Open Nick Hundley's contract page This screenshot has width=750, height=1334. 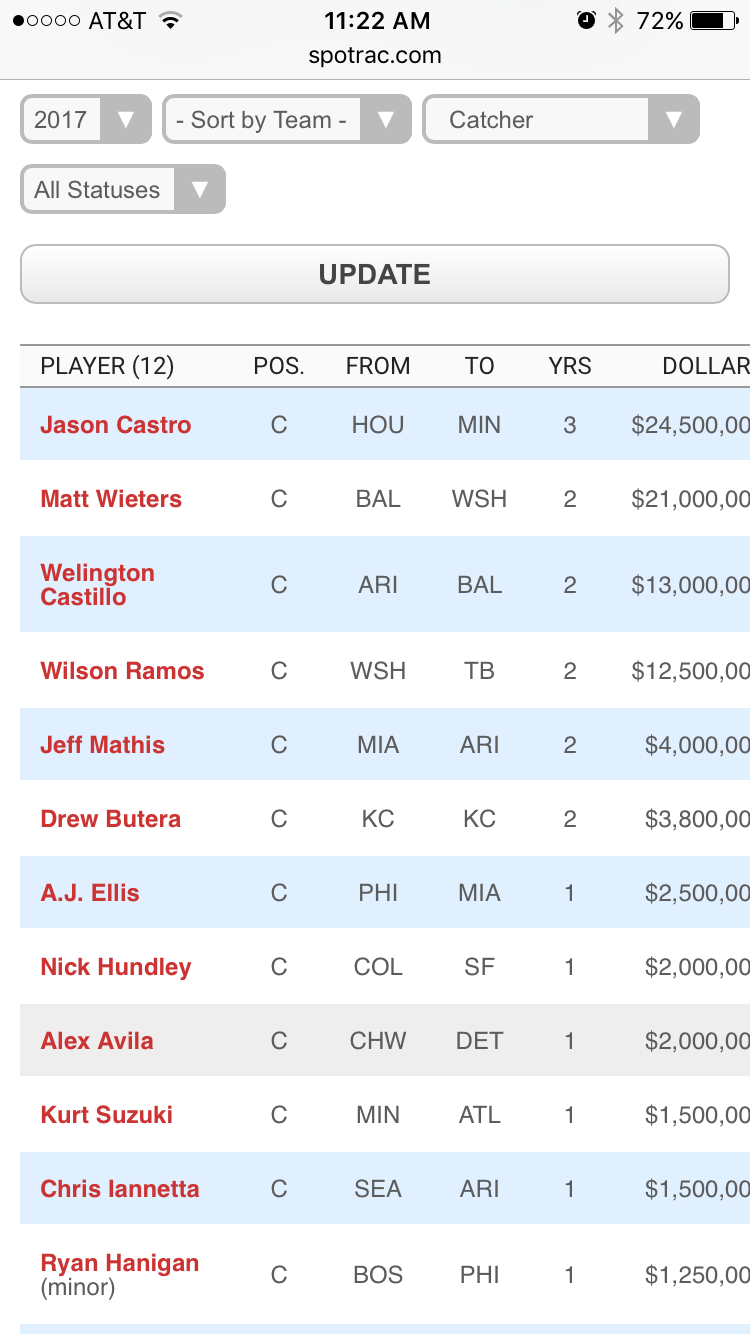(116, 967)
